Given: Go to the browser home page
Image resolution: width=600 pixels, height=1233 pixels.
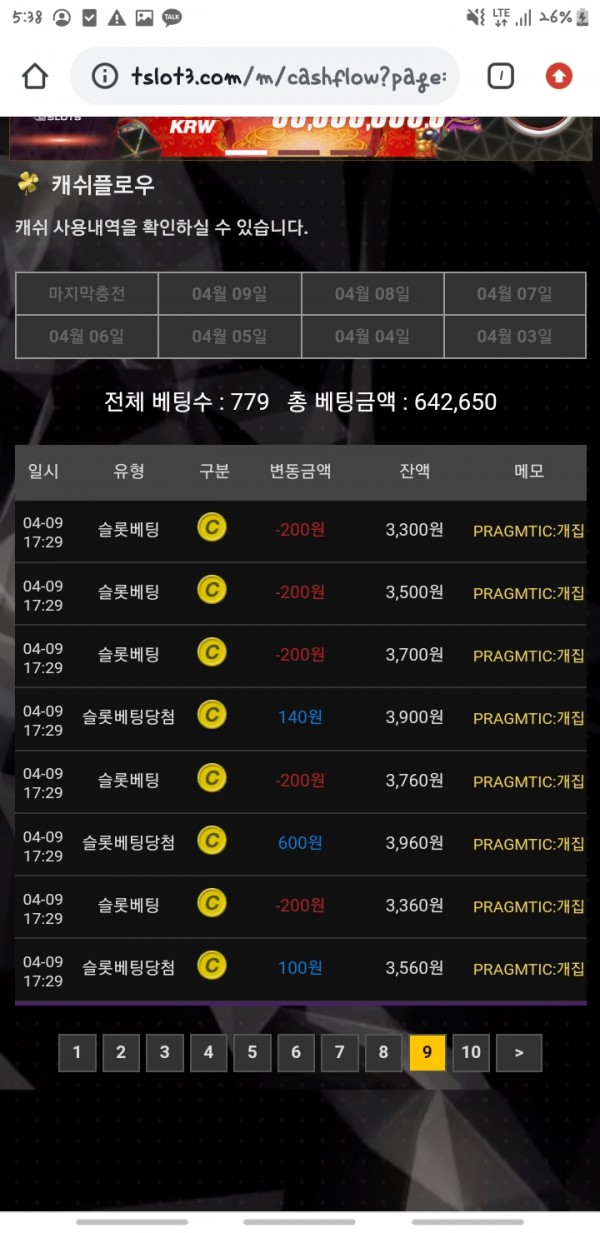Looking at the screenshot, I should tap(35, 76).
